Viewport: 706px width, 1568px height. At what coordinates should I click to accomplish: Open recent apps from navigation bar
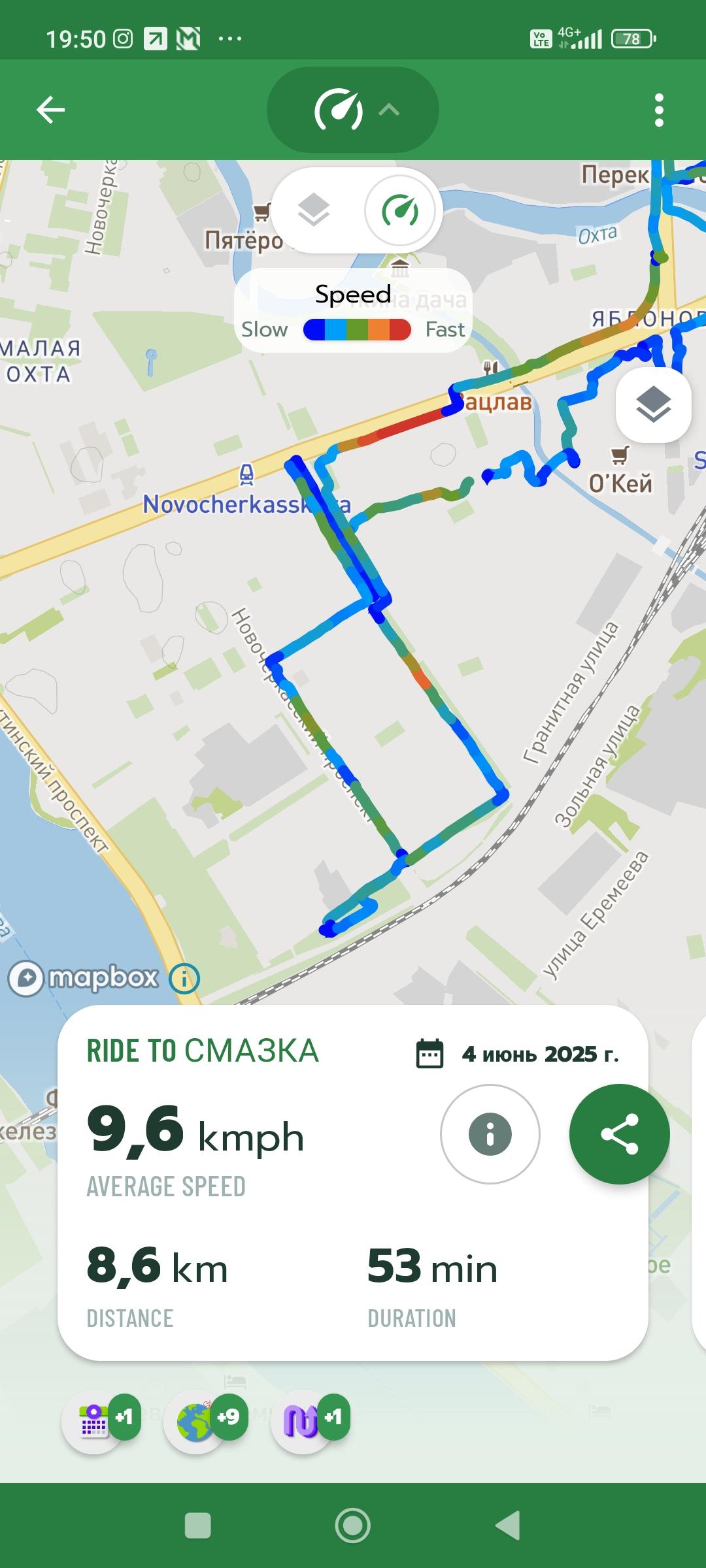[x=197, y=1526]
